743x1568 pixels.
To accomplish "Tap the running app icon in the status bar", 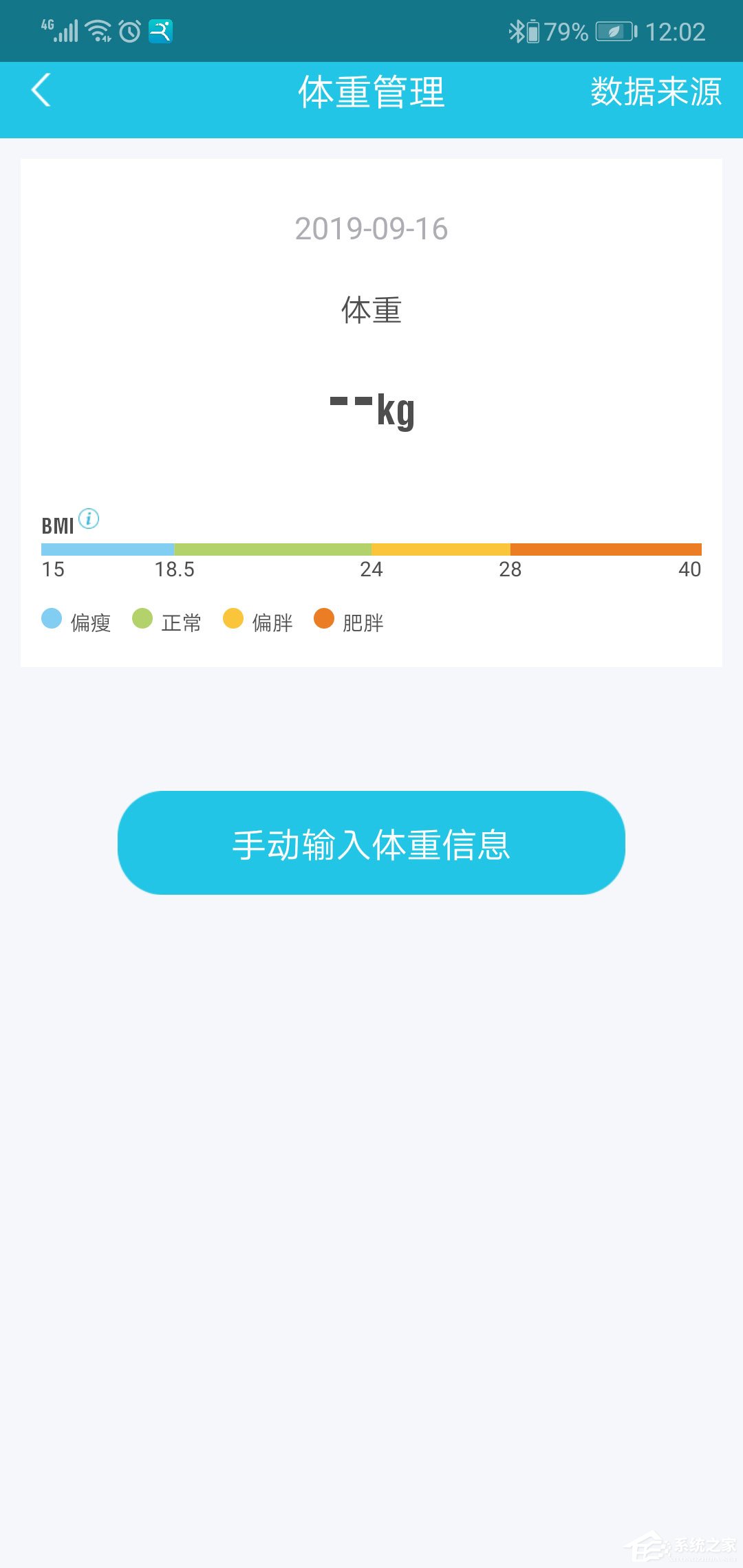I will 162,30.
